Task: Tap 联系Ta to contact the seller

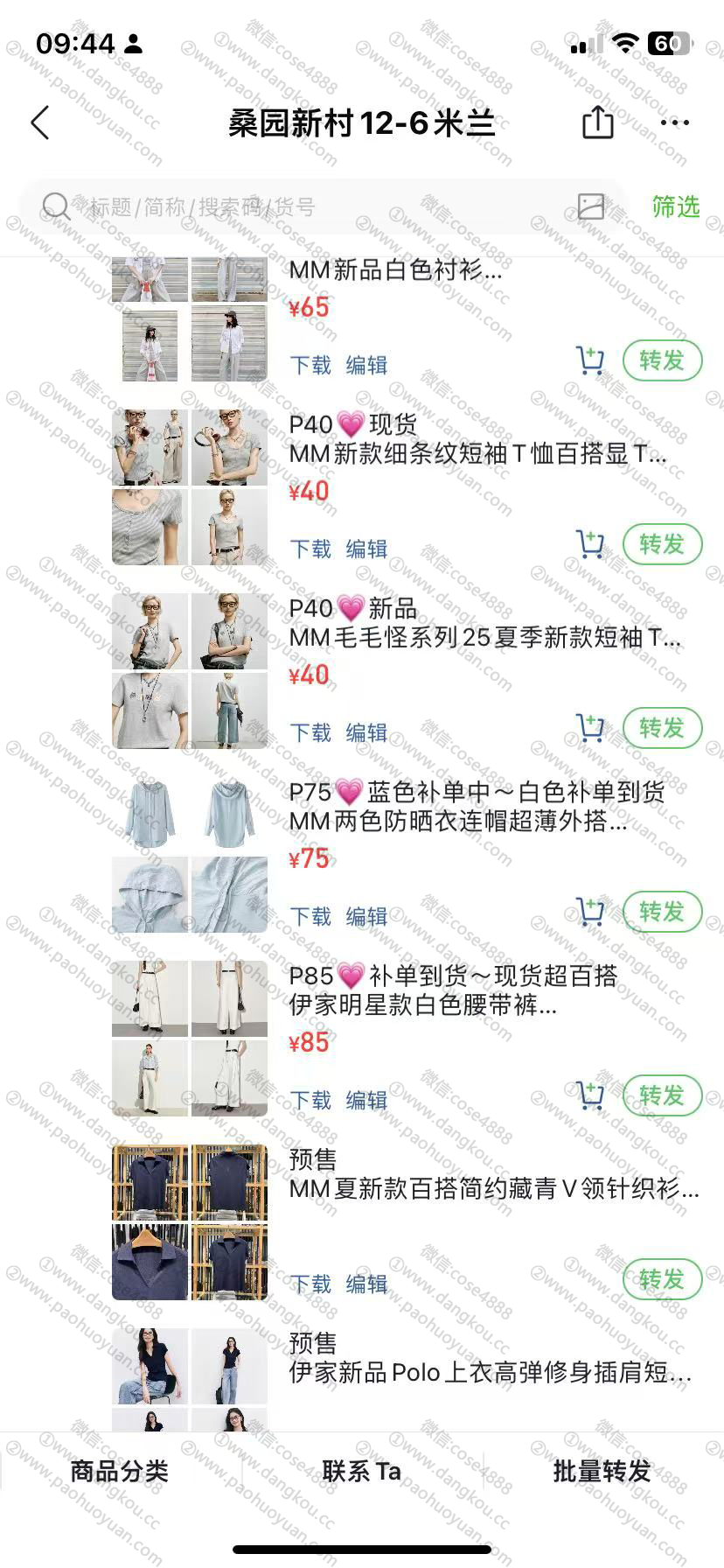Action: coord(361,1471)
